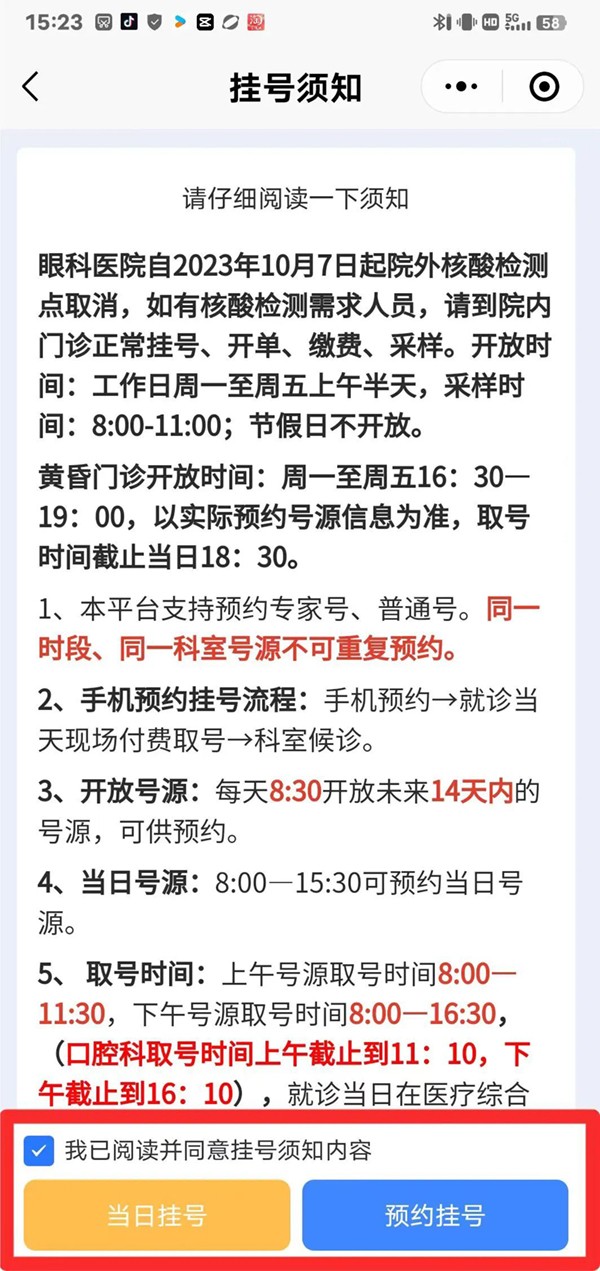600x1271 pixels.
Task: Uncheck 我已阅读并同意挂号须知内容 checkbox
Action: point(39,1150)
